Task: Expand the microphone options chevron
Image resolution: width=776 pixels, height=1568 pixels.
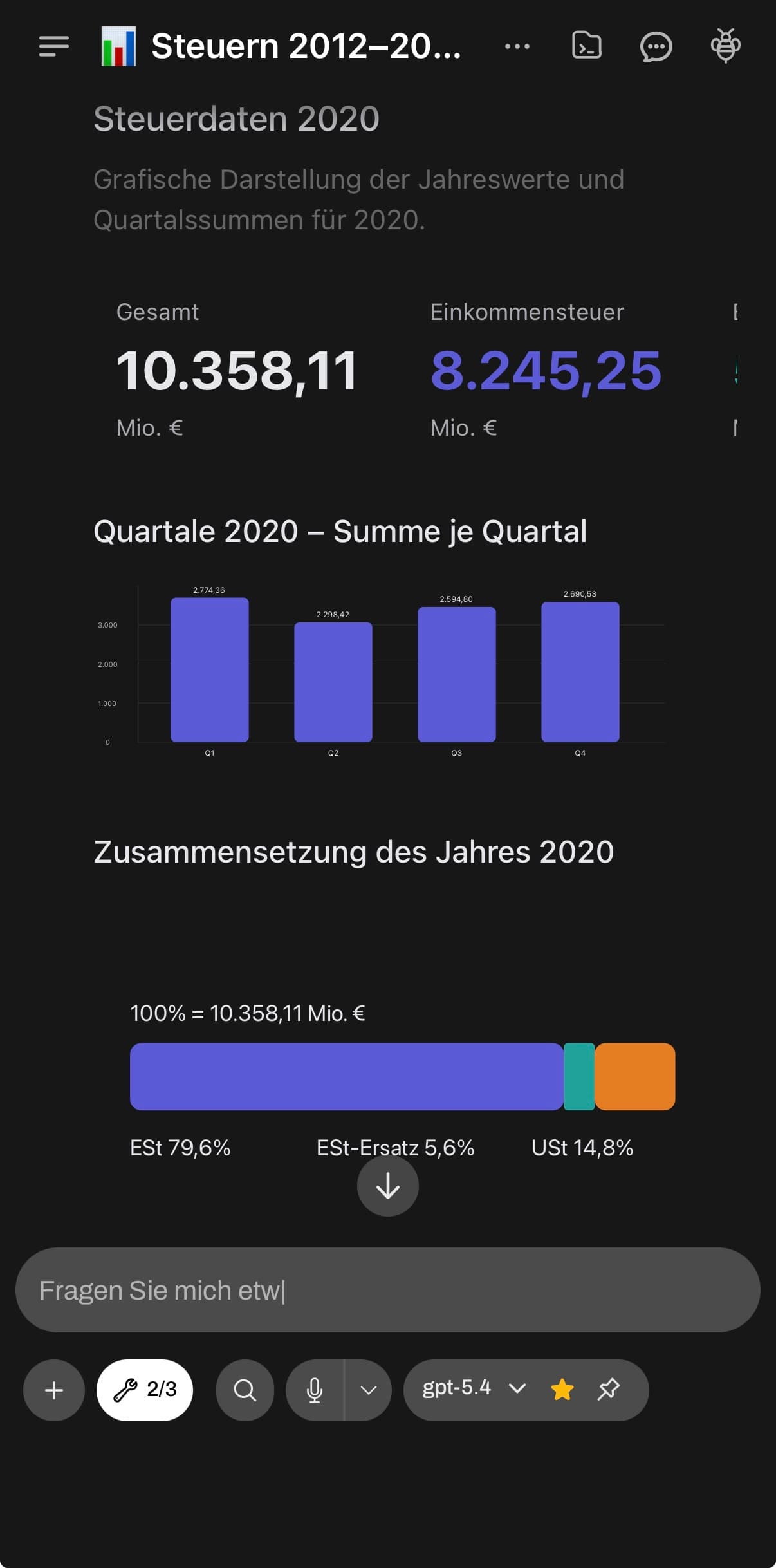Action: point(368,1390)
